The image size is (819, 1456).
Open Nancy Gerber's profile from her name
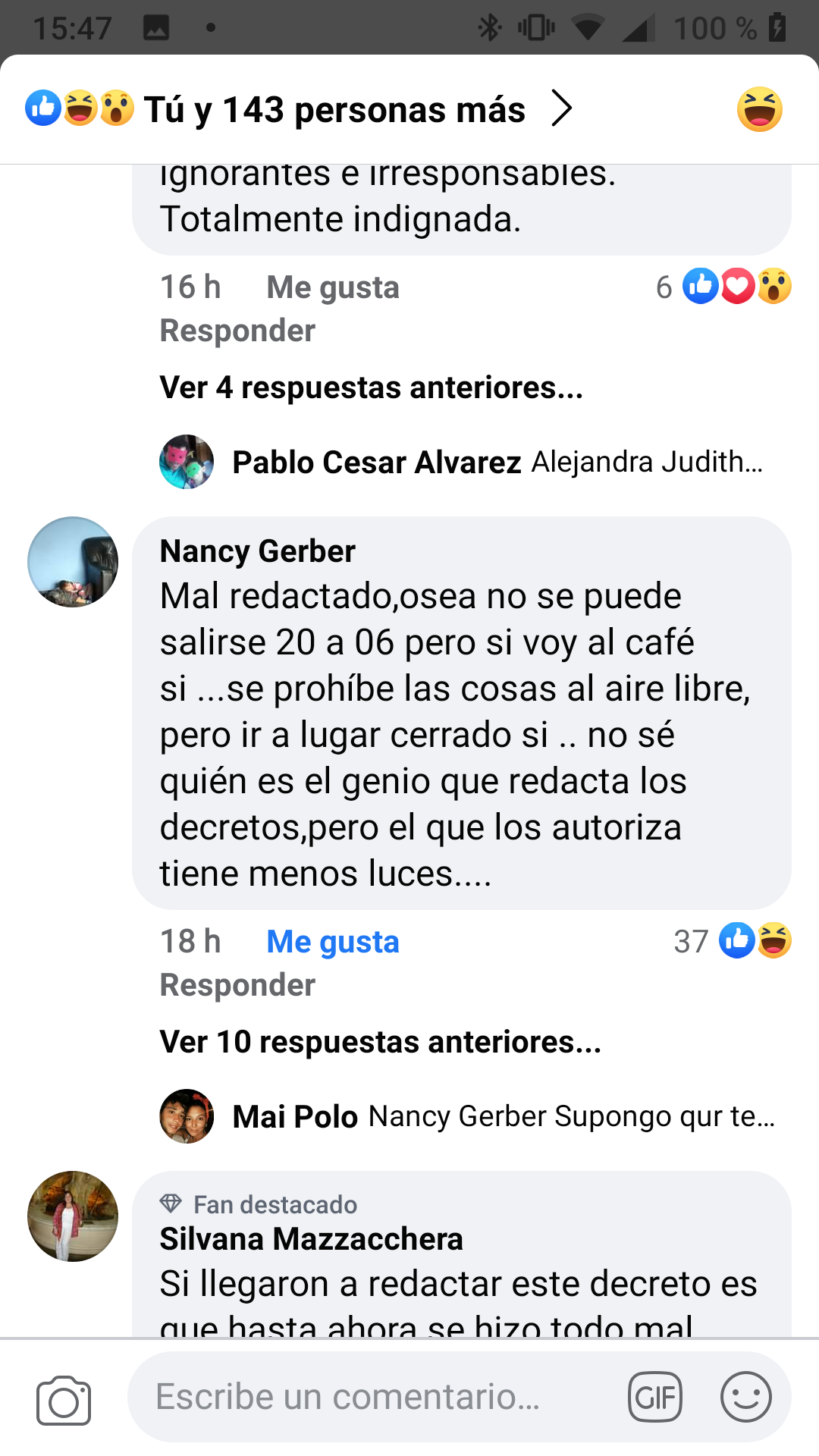point(258,551)
